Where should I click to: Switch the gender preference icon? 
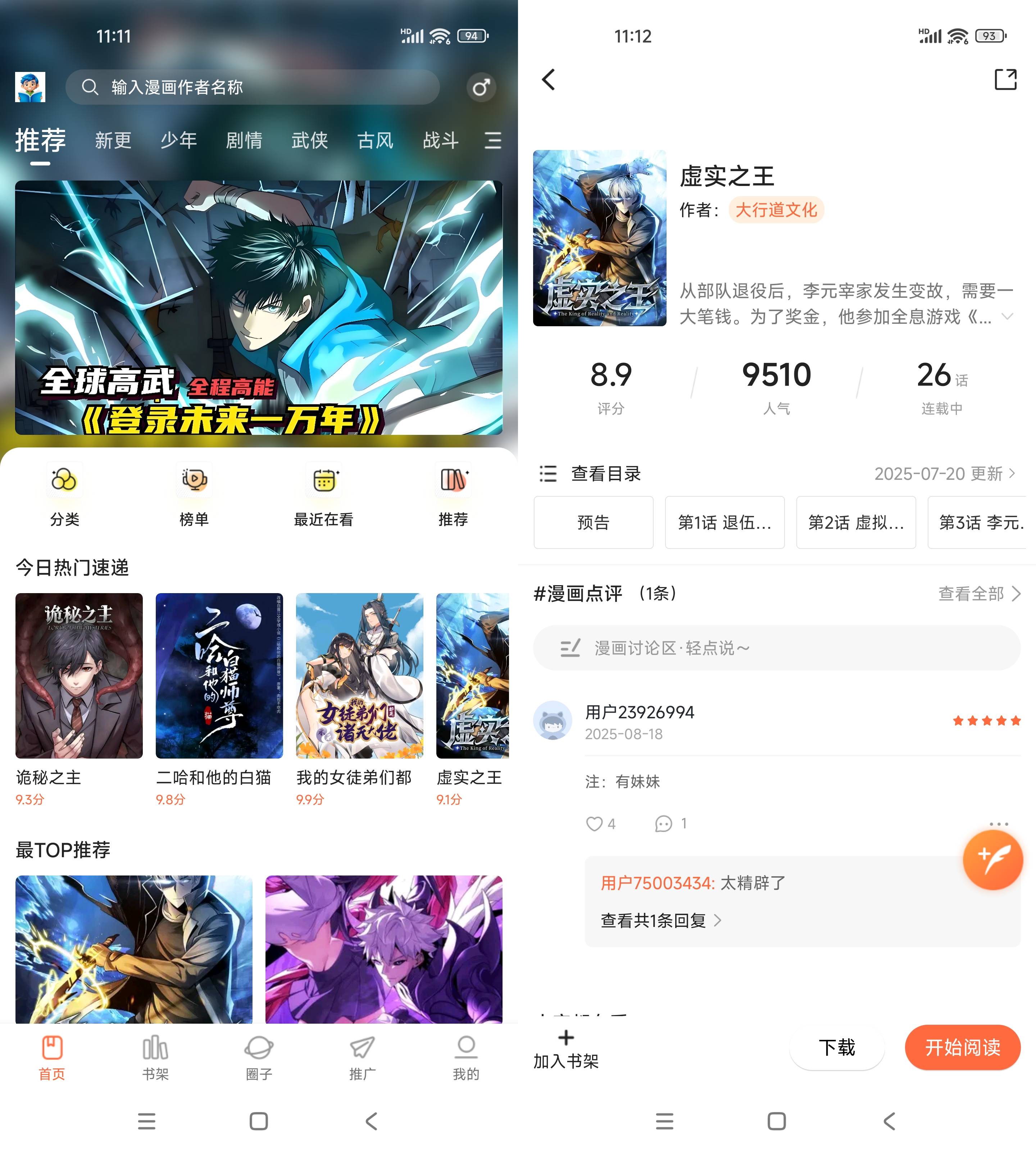(x=481, y=88)
